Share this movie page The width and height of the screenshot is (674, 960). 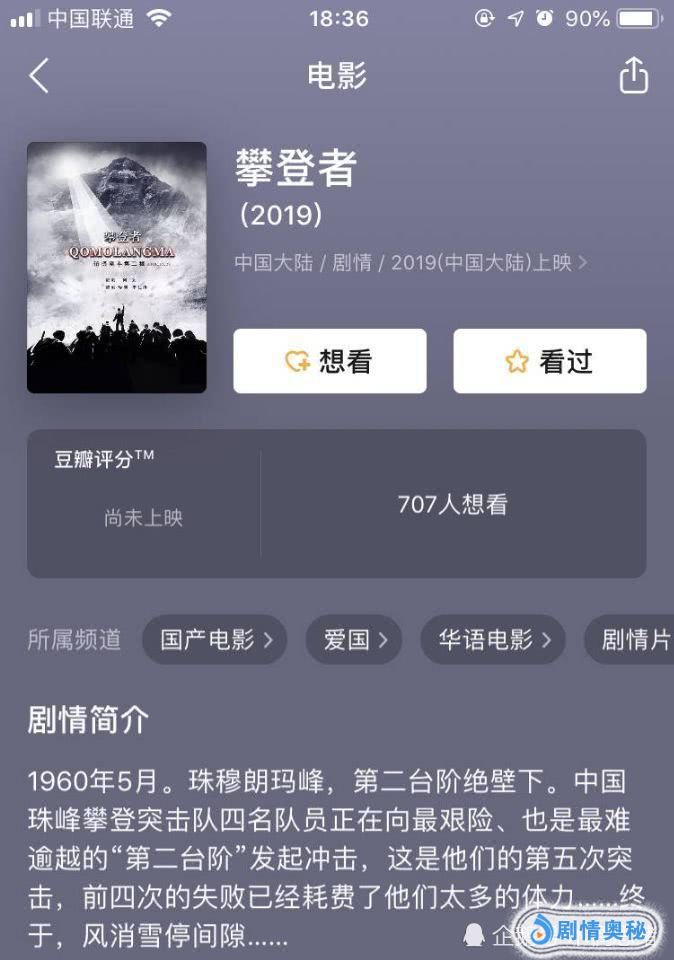[x=634, y=76]
